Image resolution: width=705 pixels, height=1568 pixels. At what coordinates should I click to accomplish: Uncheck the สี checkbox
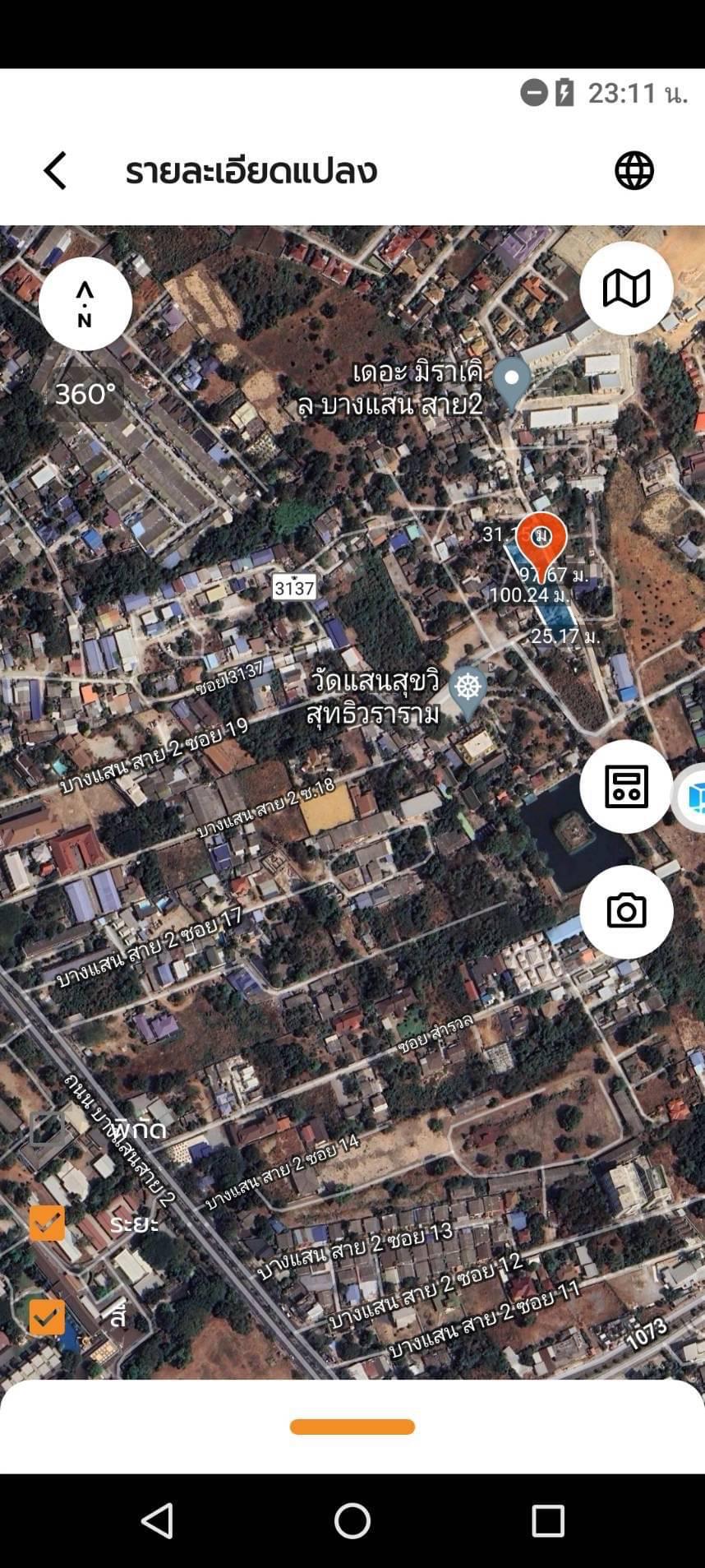coord(47,1316)
